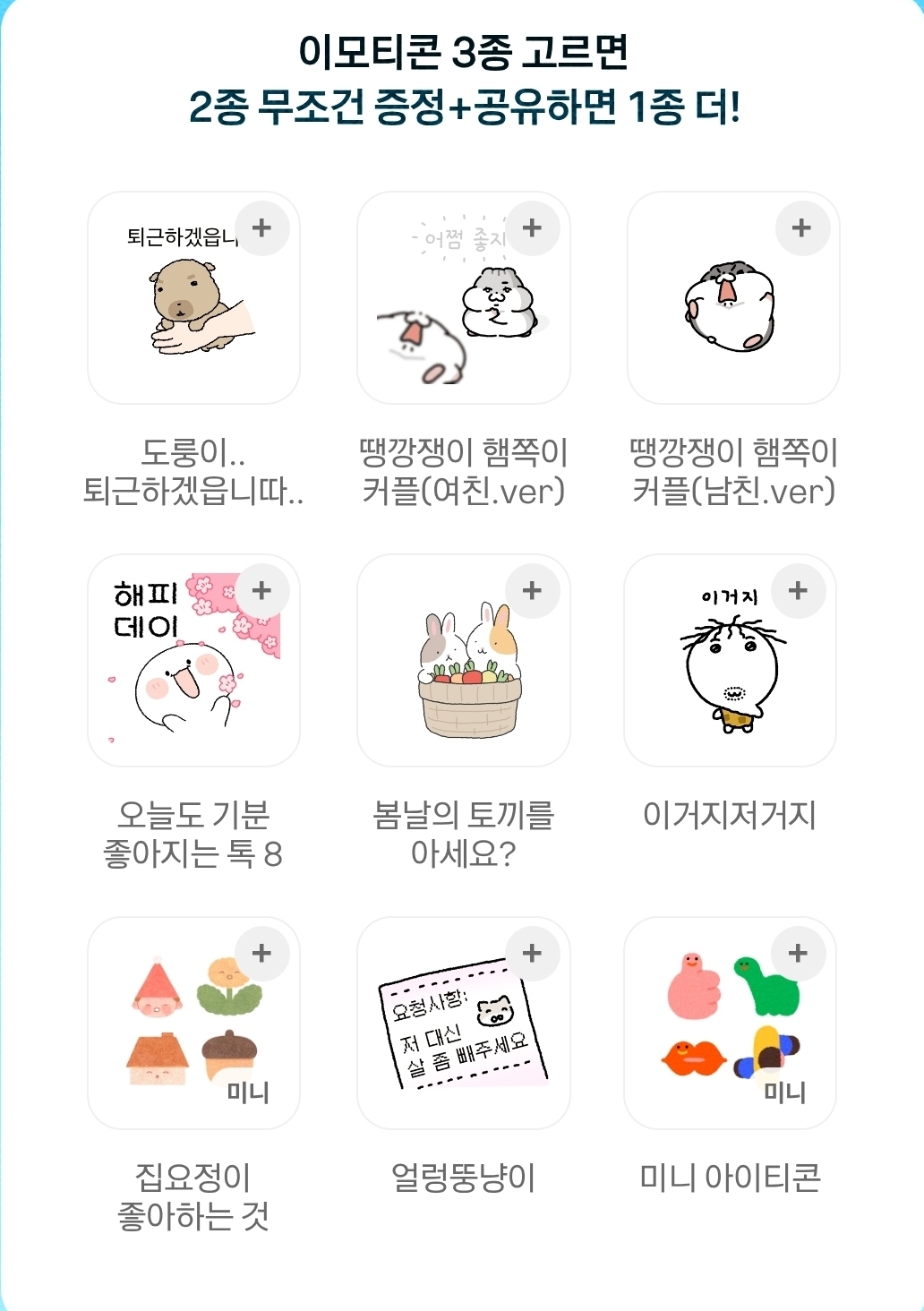Viewport: 924px width, 1311px height.
Task: Pick 오늘도 기분 좋아지는 톡 8 with plus
Action: 261,591
